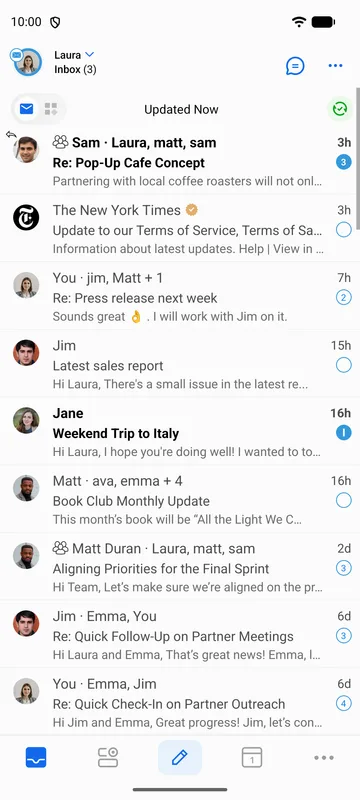Viewport: 360px width, 800px height.
Task: Open Jim's Latest sales report email
Action: [x=180, y=364]
